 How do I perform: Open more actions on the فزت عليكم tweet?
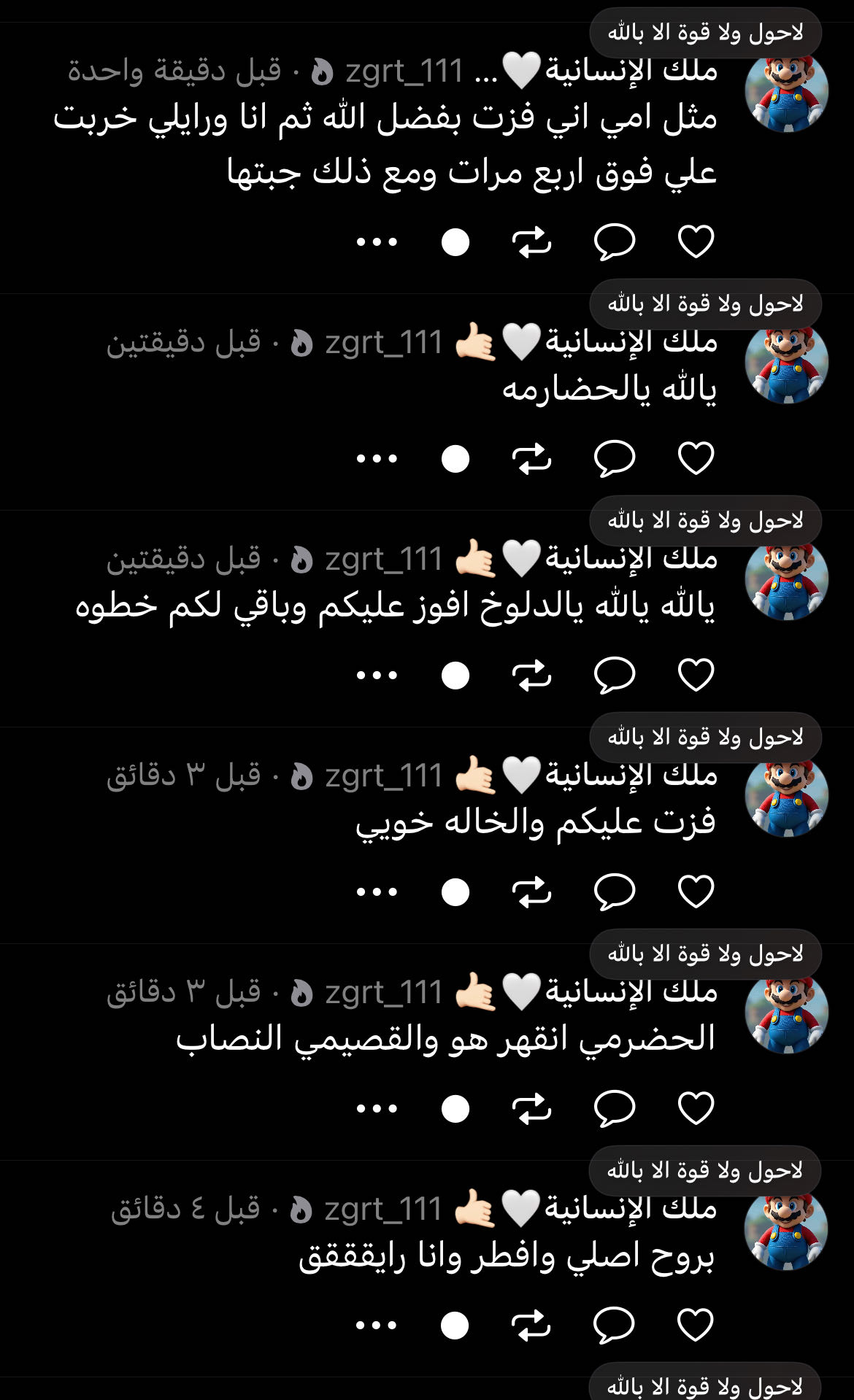point(377,892)
